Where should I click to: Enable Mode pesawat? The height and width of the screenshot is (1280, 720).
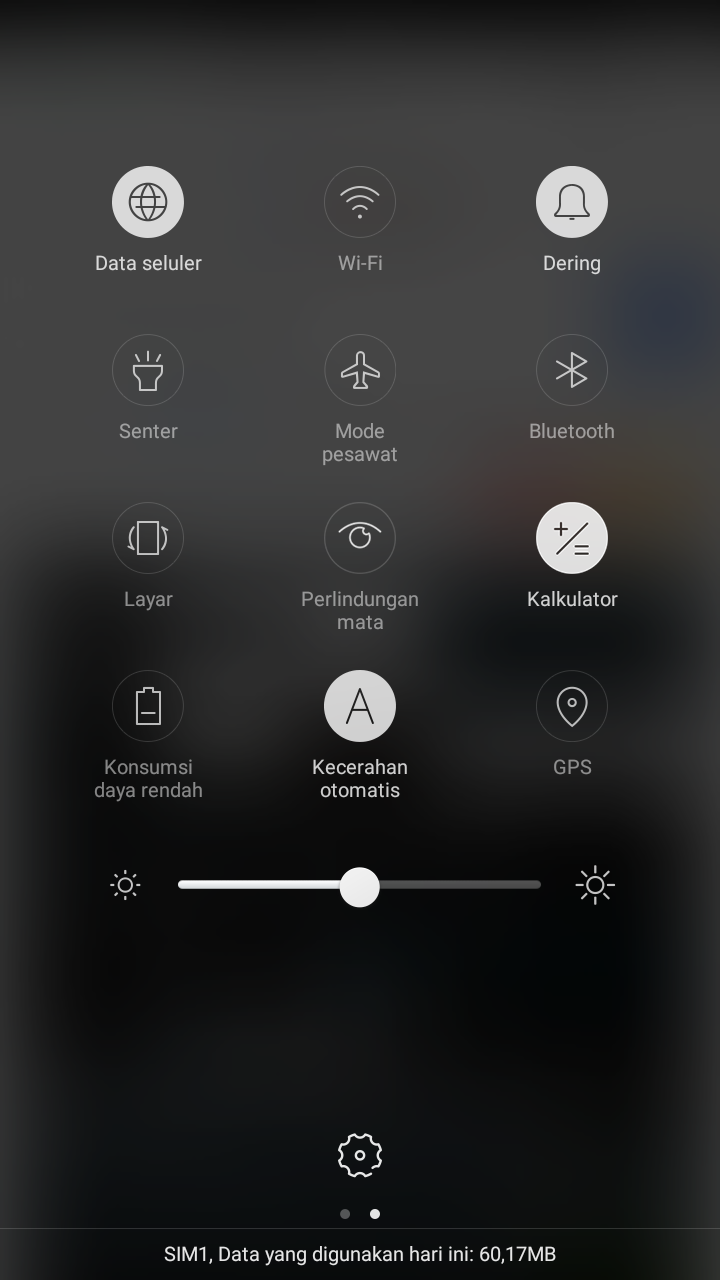(360, 370)
